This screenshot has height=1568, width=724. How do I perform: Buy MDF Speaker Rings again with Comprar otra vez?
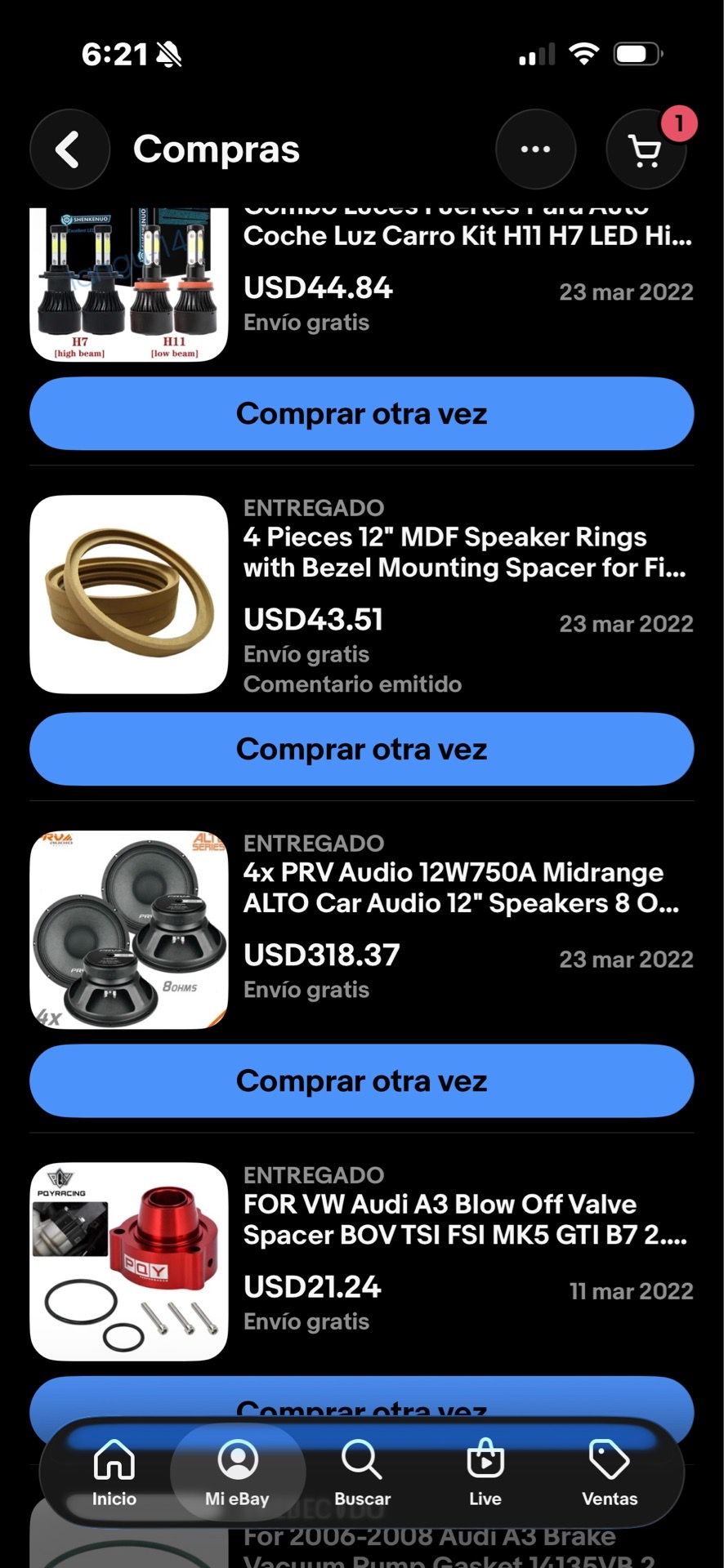(x=362, y=749)
